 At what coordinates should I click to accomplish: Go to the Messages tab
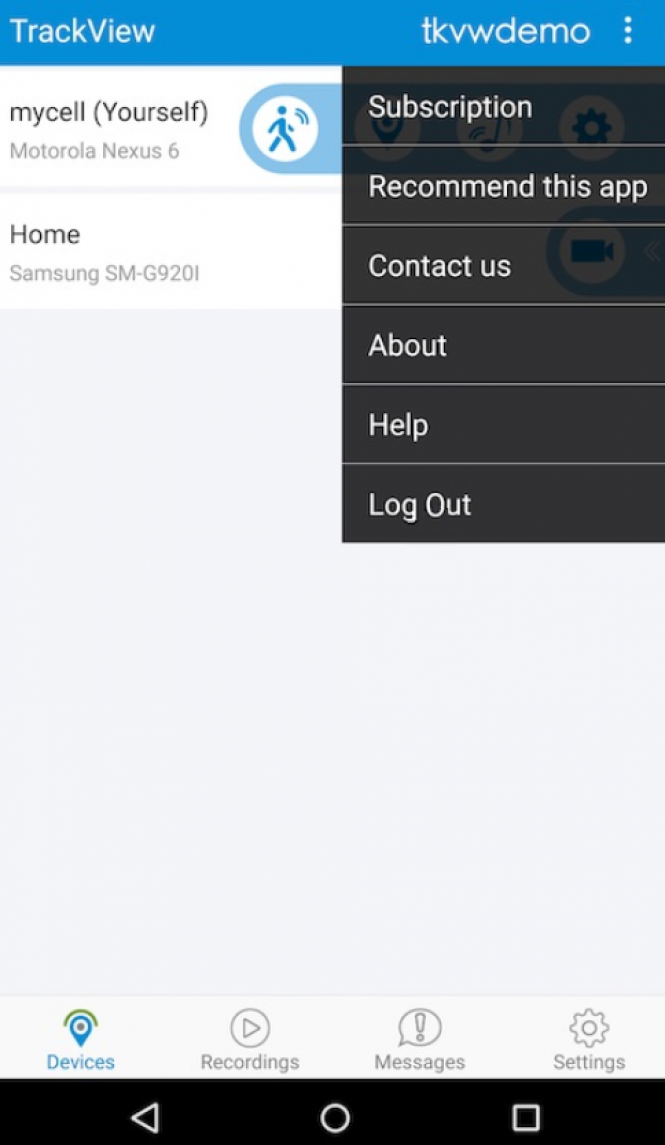tap(420, 1038)
